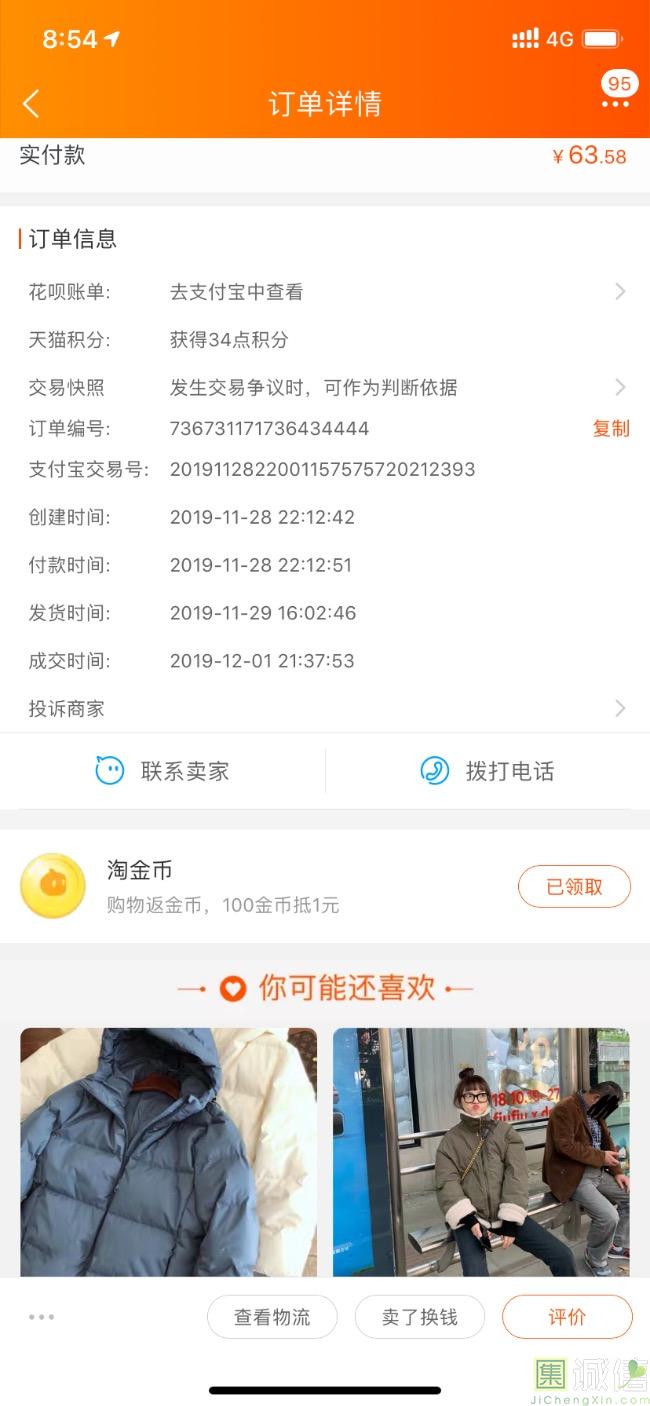Open the three-dot more options at bottom

(x=42, y=1317)
